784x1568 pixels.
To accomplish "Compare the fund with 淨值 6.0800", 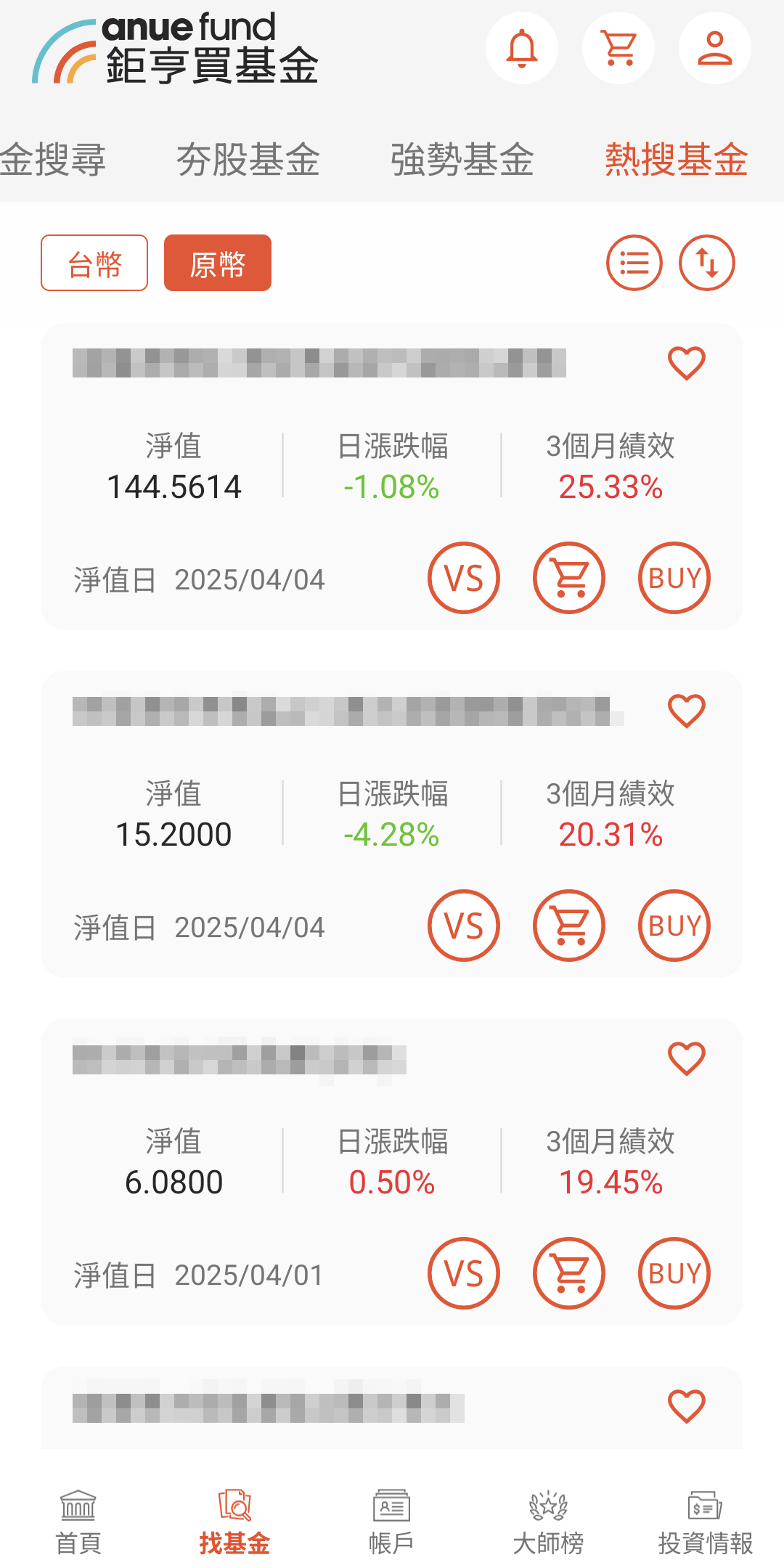I will (464, 1273).
